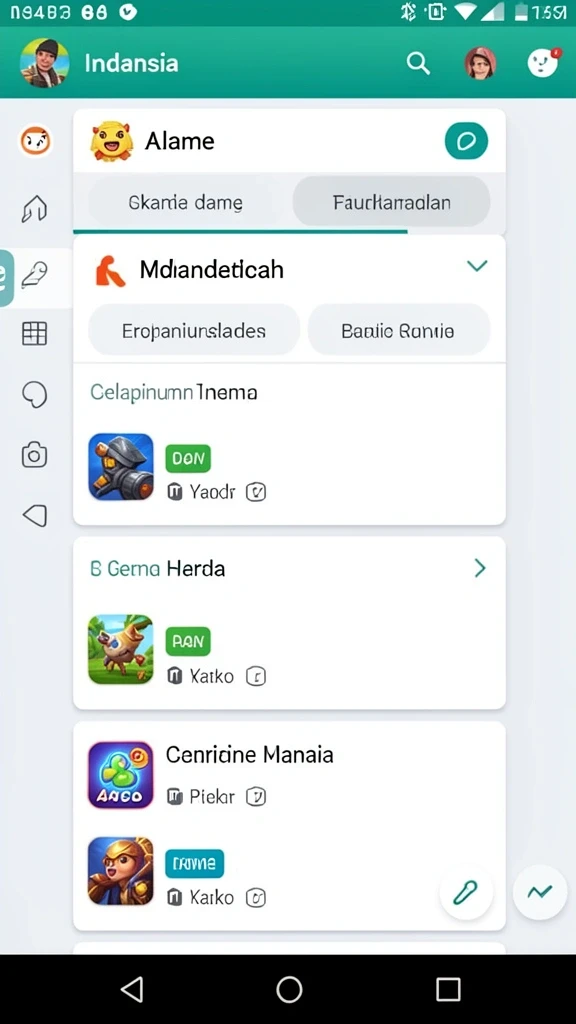Tap the woman's avatar in the top bar
The image size is (576, 1024).
coord(480,63)
